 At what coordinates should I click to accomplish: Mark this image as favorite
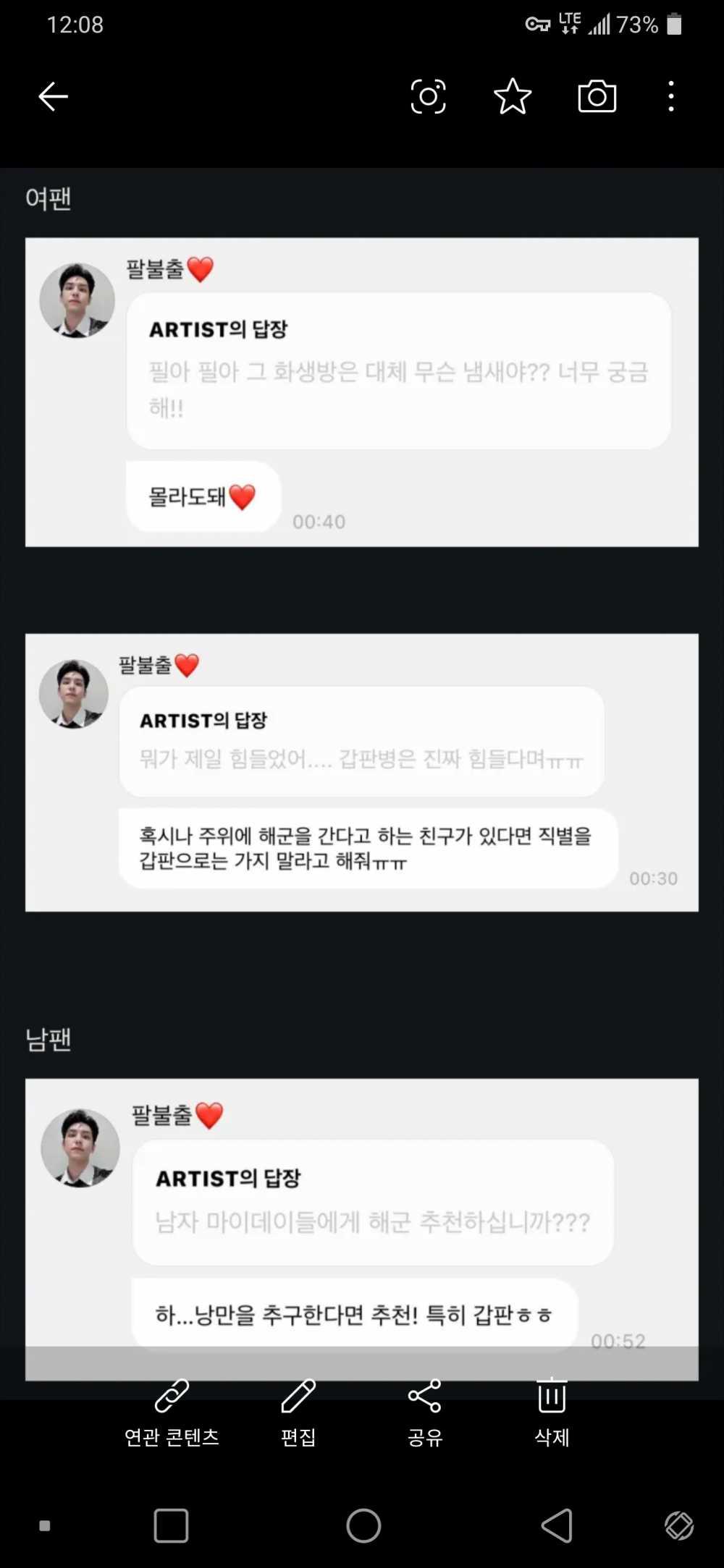click(513, 96)
